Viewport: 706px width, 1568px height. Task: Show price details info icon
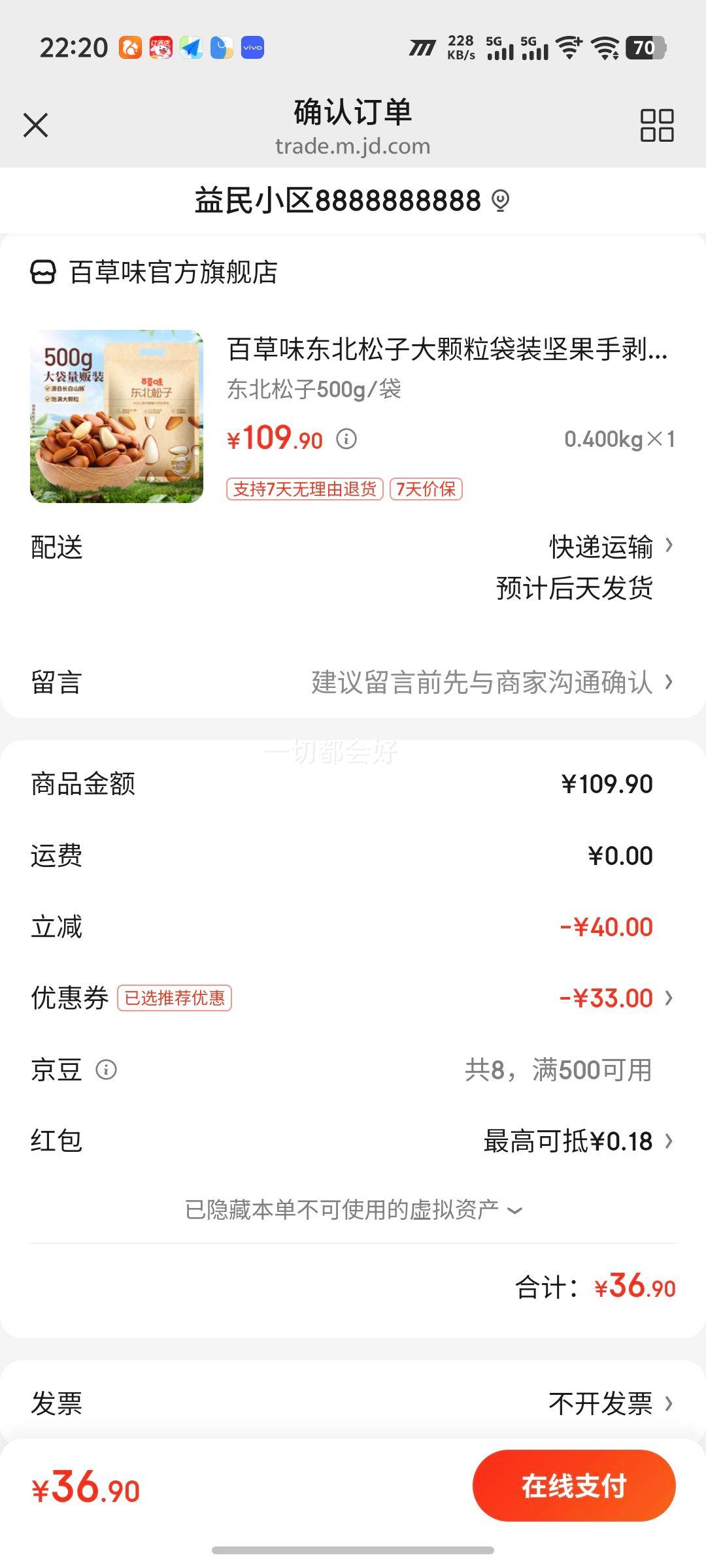click(x=346, y=439)
